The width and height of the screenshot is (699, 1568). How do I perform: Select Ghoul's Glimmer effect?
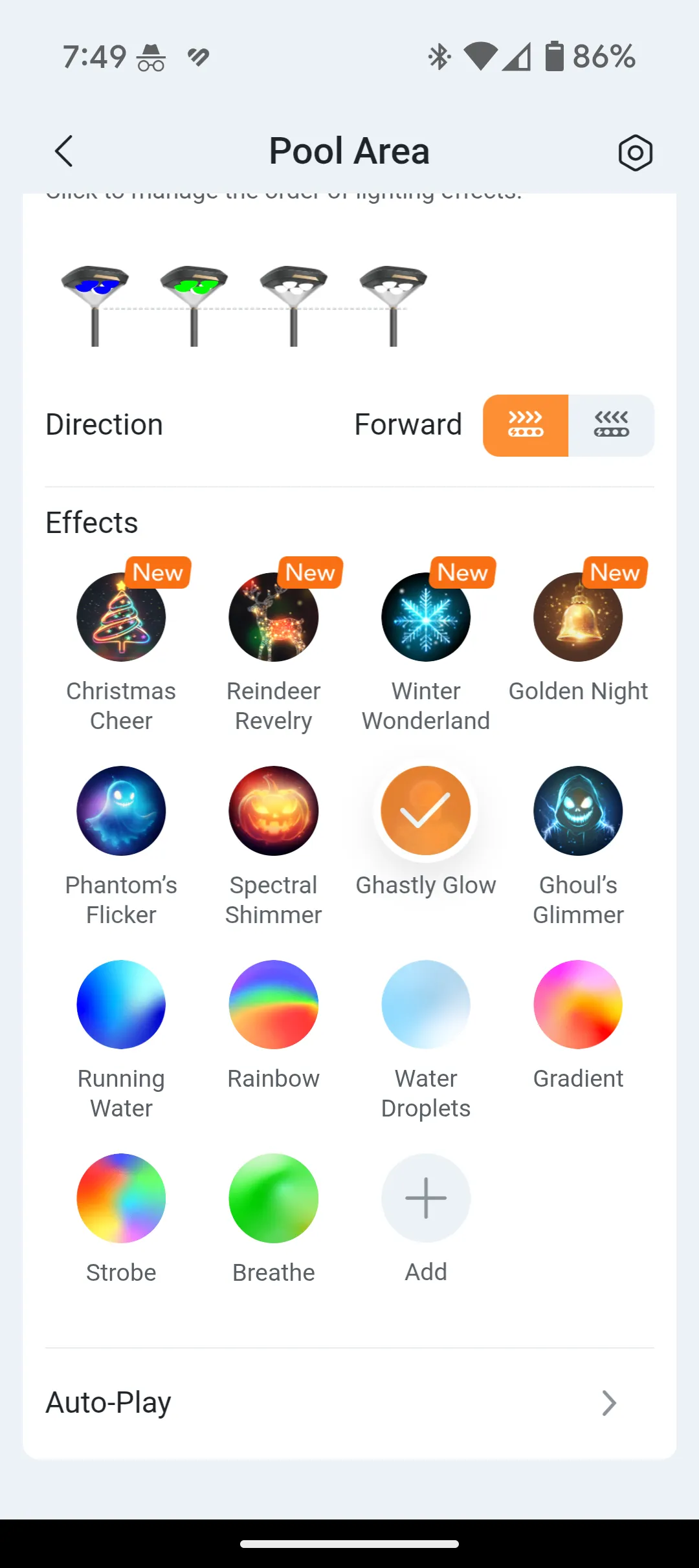pyautogui.click(x=578, y=811)
